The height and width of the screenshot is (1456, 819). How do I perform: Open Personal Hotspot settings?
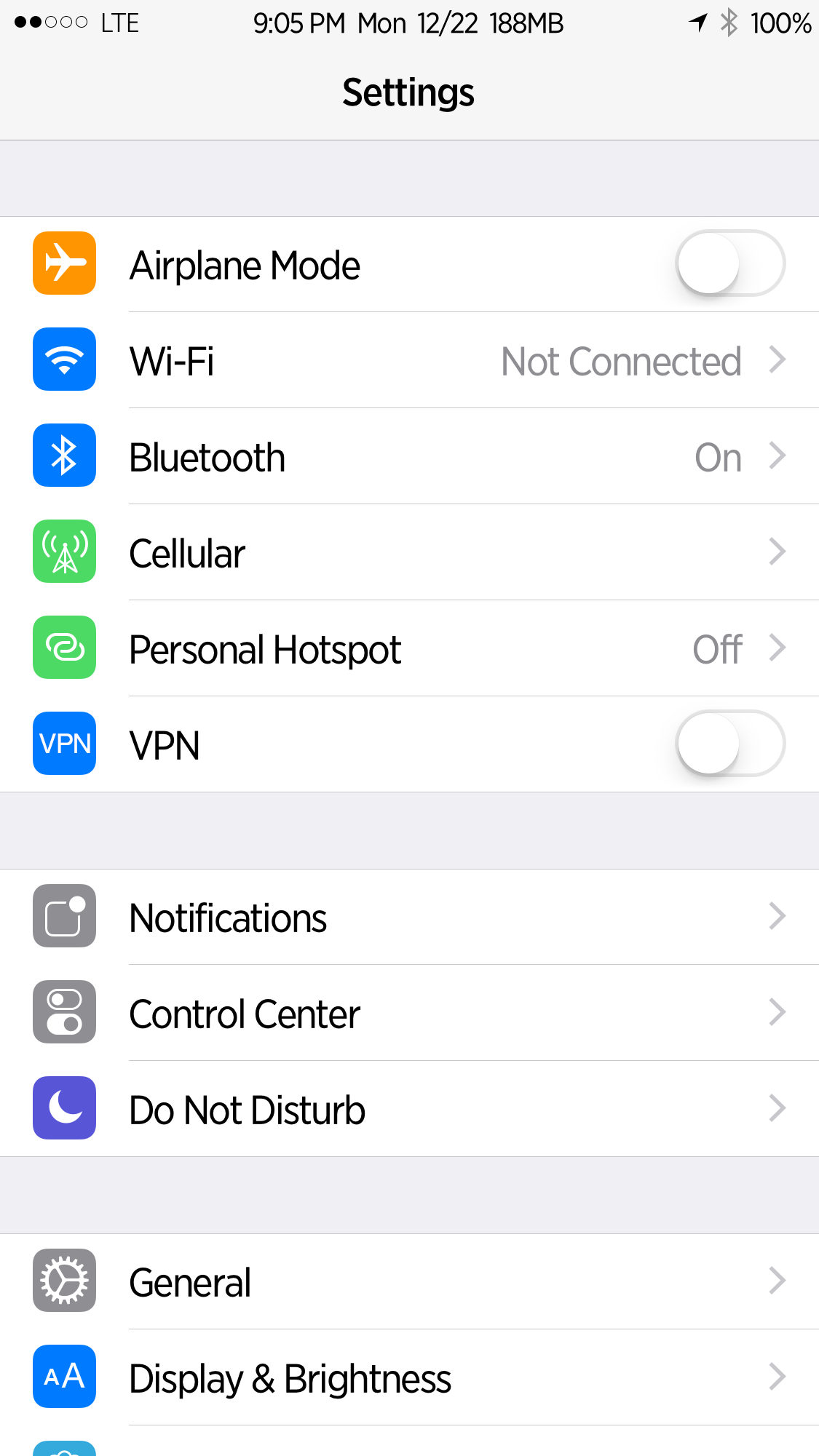coord(409,648)
